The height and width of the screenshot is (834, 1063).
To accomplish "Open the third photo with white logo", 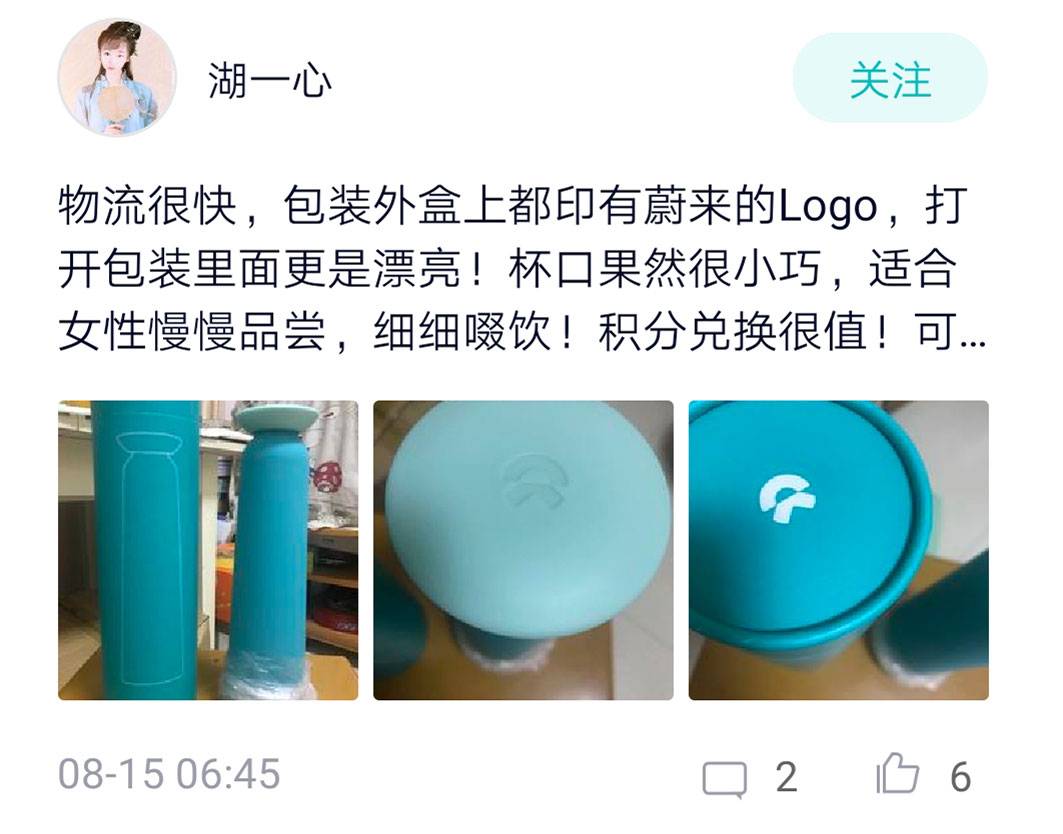I will (x=838, y=550).
